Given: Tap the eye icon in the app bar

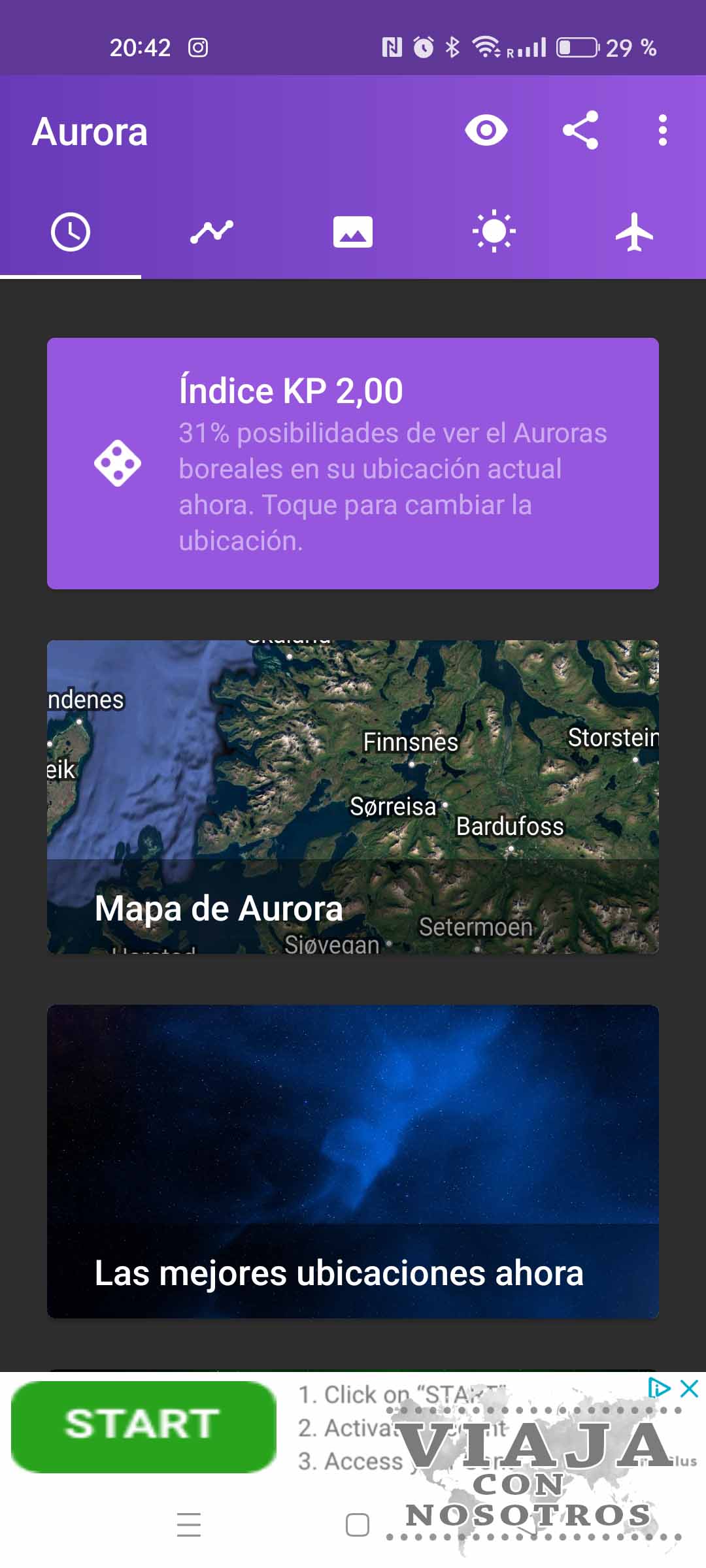Looking at the screenshot, I should [486, 130].
